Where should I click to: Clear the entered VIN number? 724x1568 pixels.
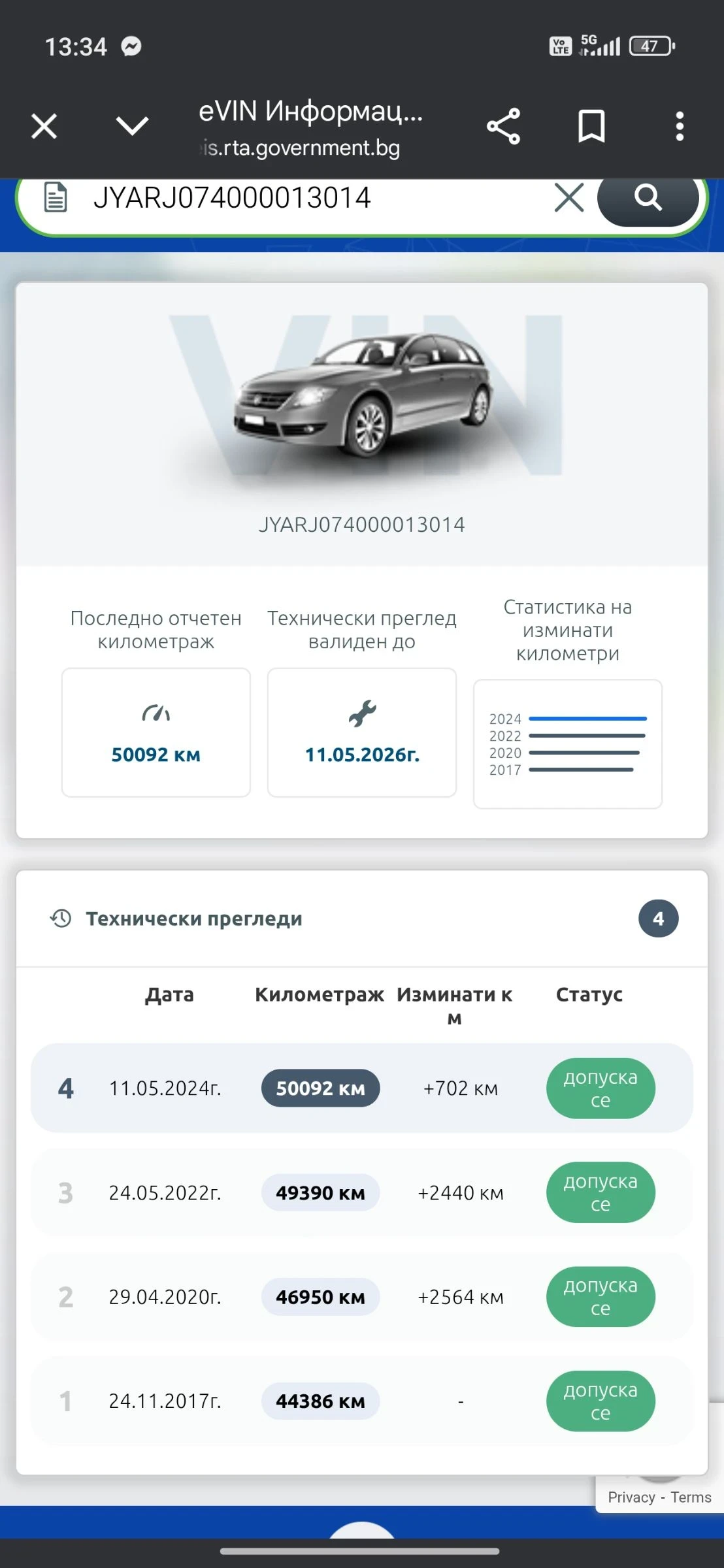(568, 197)
